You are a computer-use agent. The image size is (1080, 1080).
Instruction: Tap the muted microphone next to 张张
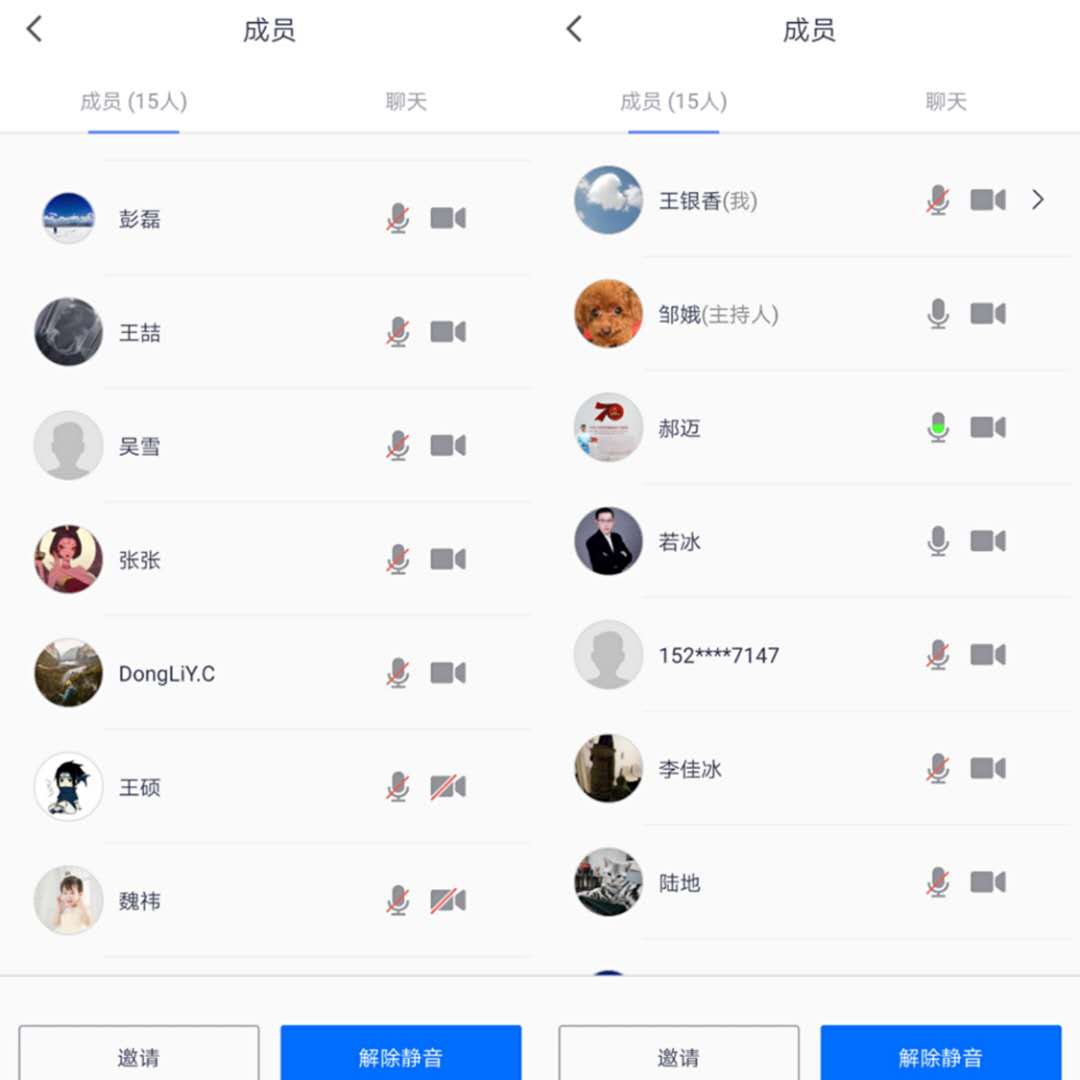tap(398, 559)
